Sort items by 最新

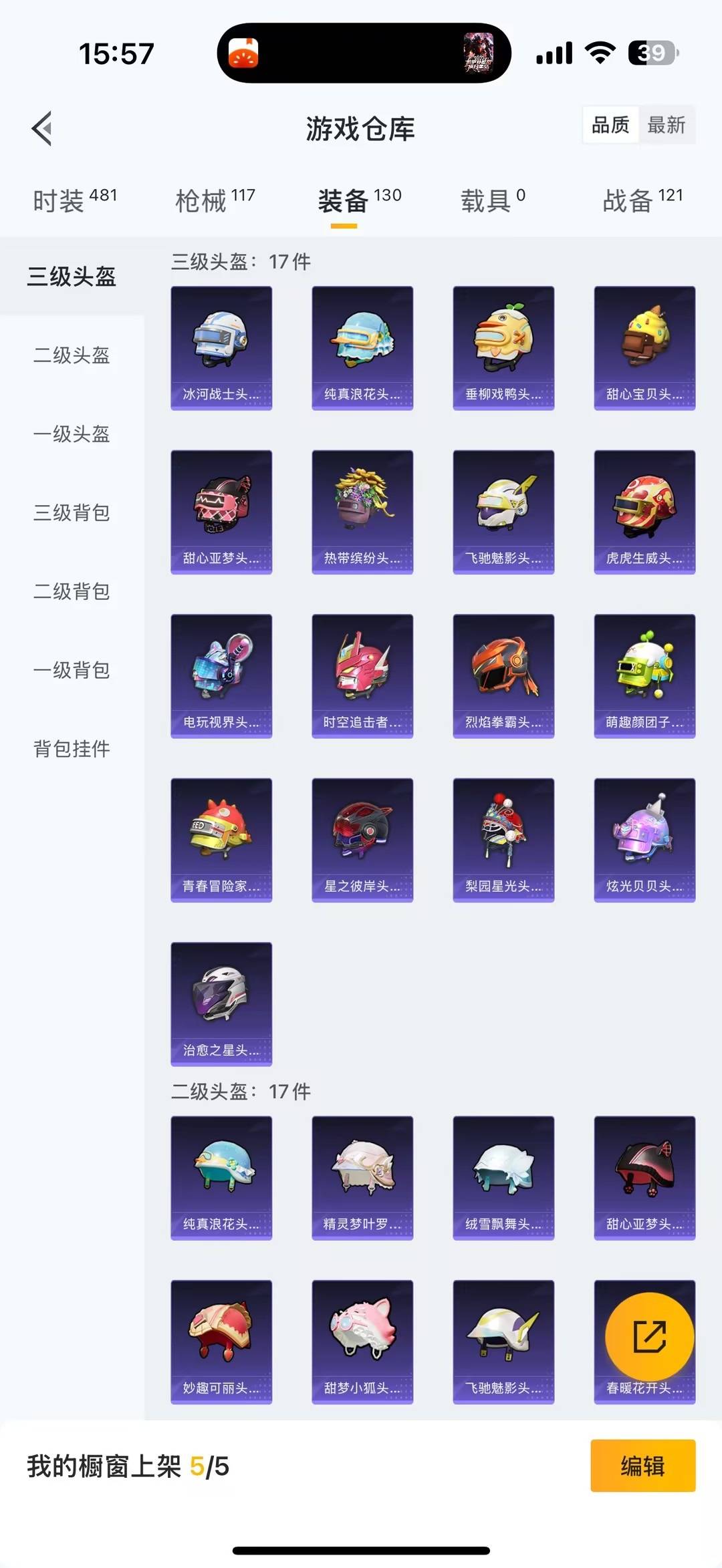pos(666,125)
